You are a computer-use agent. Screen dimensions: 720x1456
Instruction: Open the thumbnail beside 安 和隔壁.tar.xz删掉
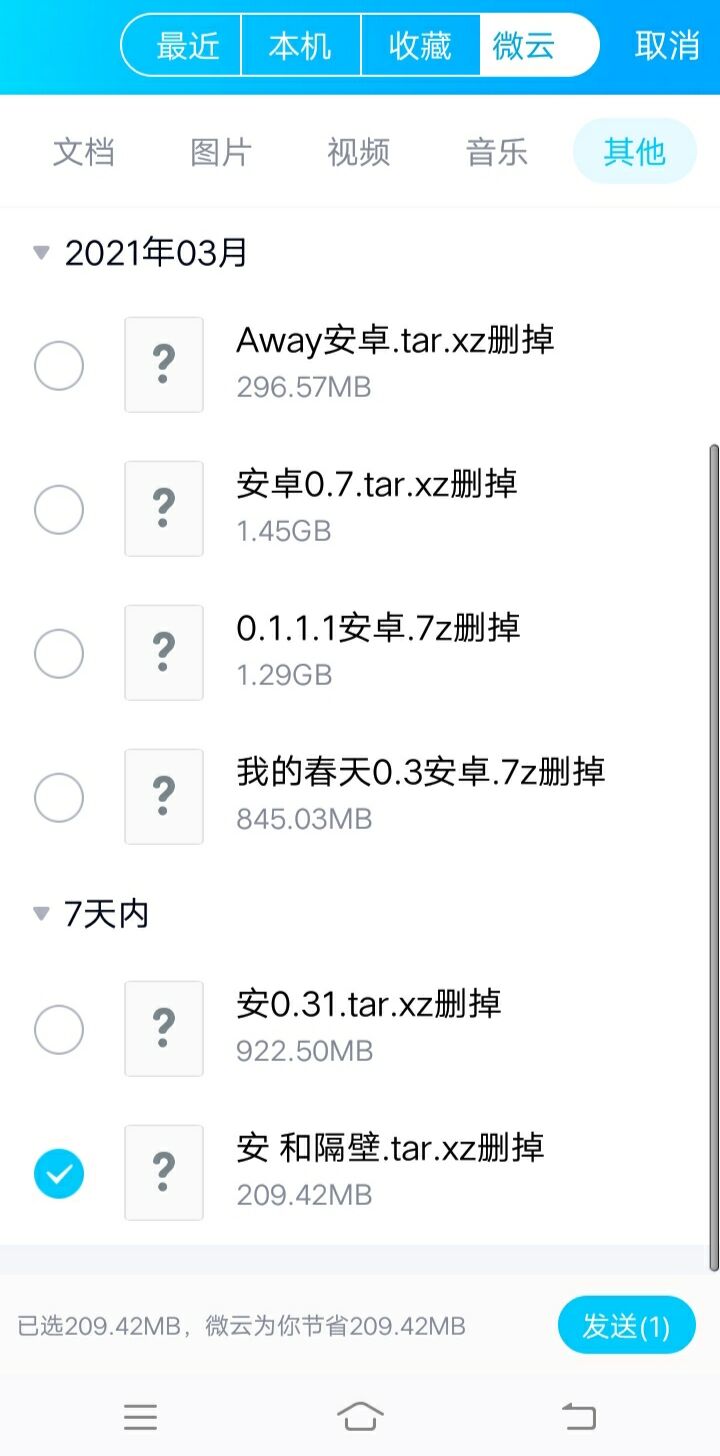(x=163, y=1173)
